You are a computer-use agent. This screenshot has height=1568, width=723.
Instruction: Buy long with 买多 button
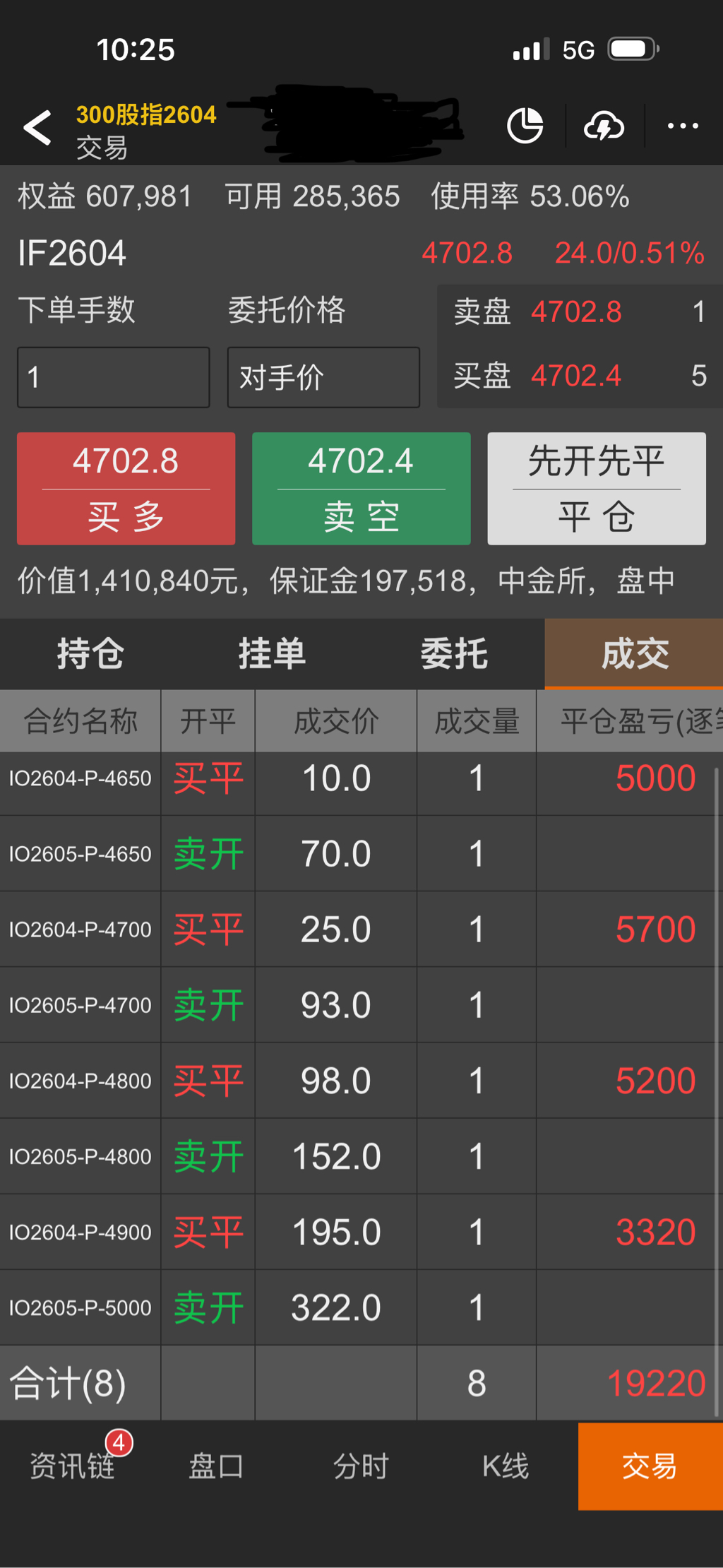pos(126,489)
